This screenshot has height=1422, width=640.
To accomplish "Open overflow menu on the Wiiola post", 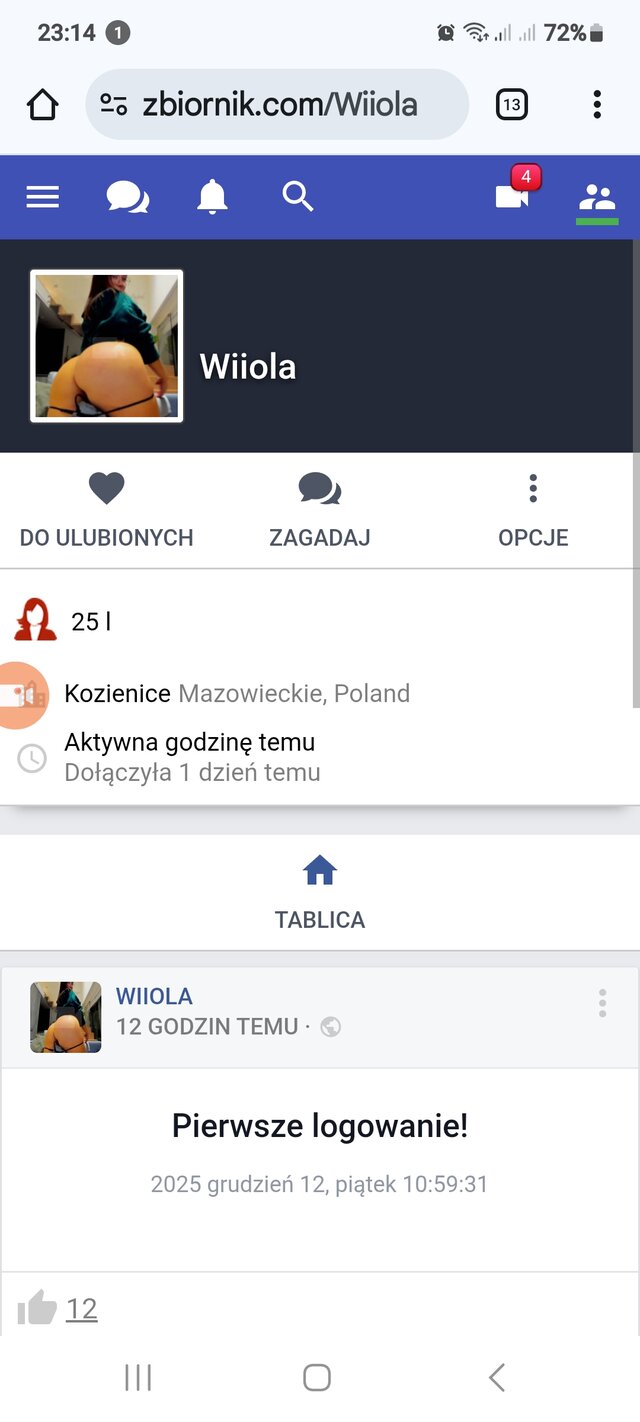I will (602, 1003).
